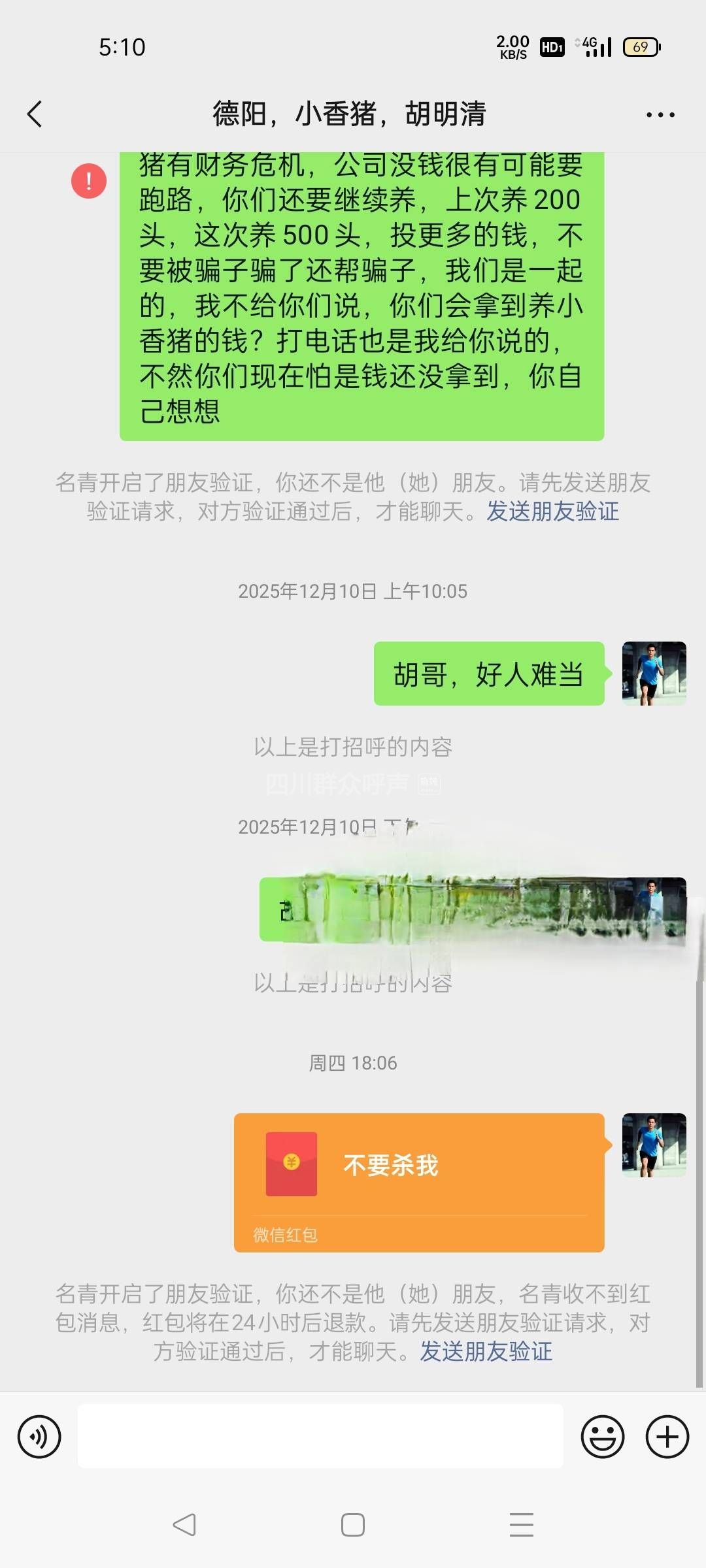The height and width of the screenshot is (1568, 706).
Task: Open the plus attachments menu
Action: coord(667,1437)
